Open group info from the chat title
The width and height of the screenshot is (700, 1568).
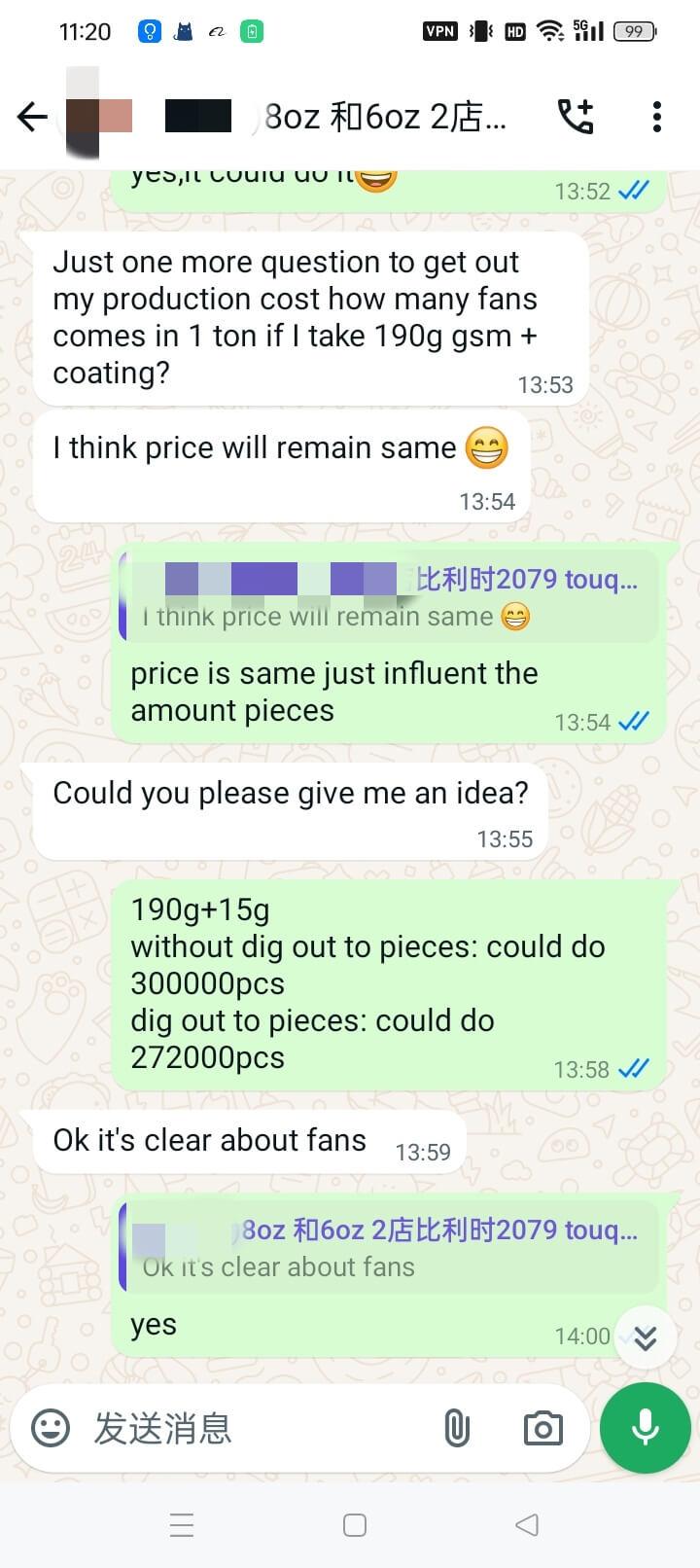384,117
